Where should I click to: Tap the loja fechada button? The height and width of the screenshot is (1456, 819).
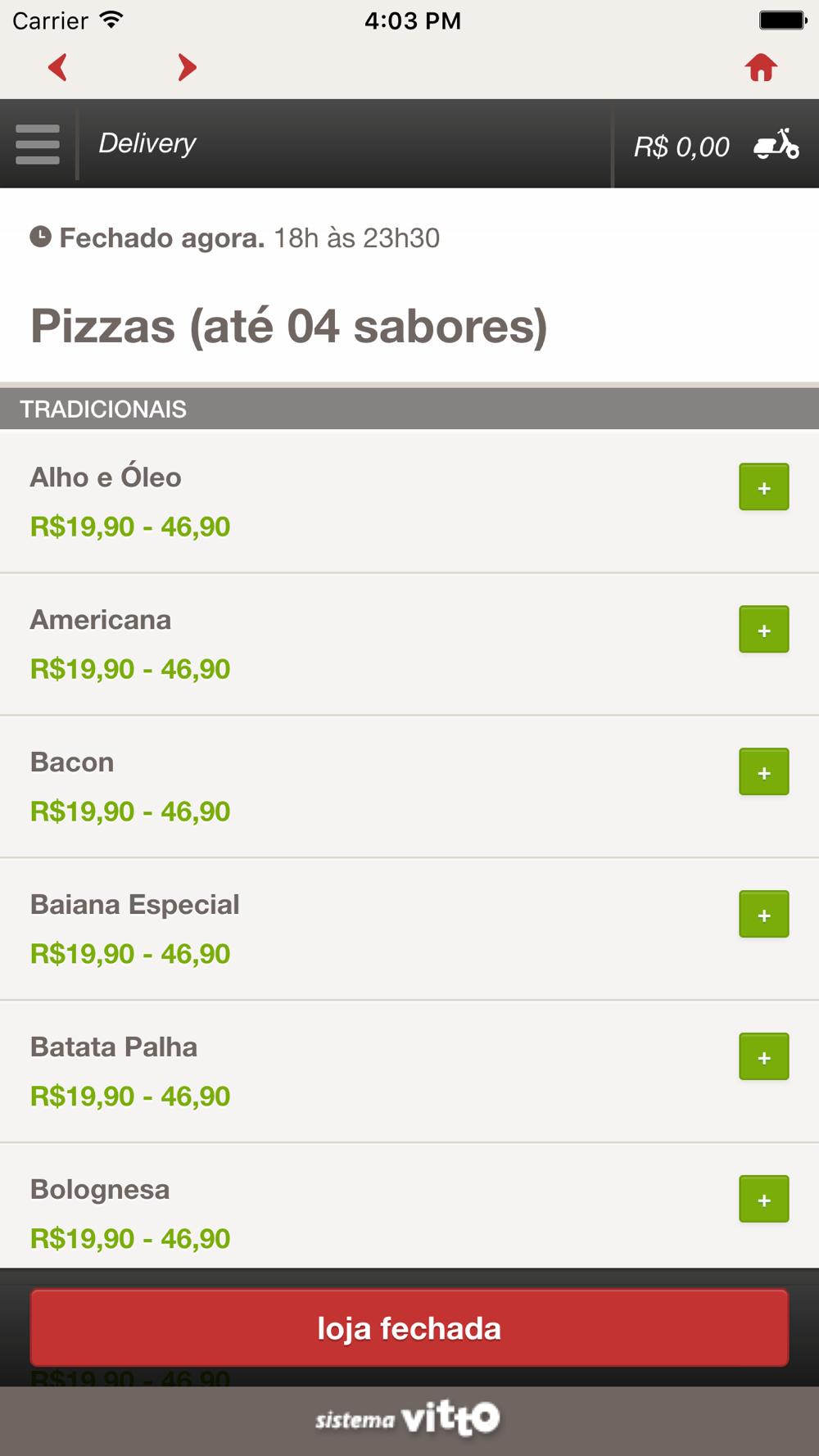coord(409,1328)
